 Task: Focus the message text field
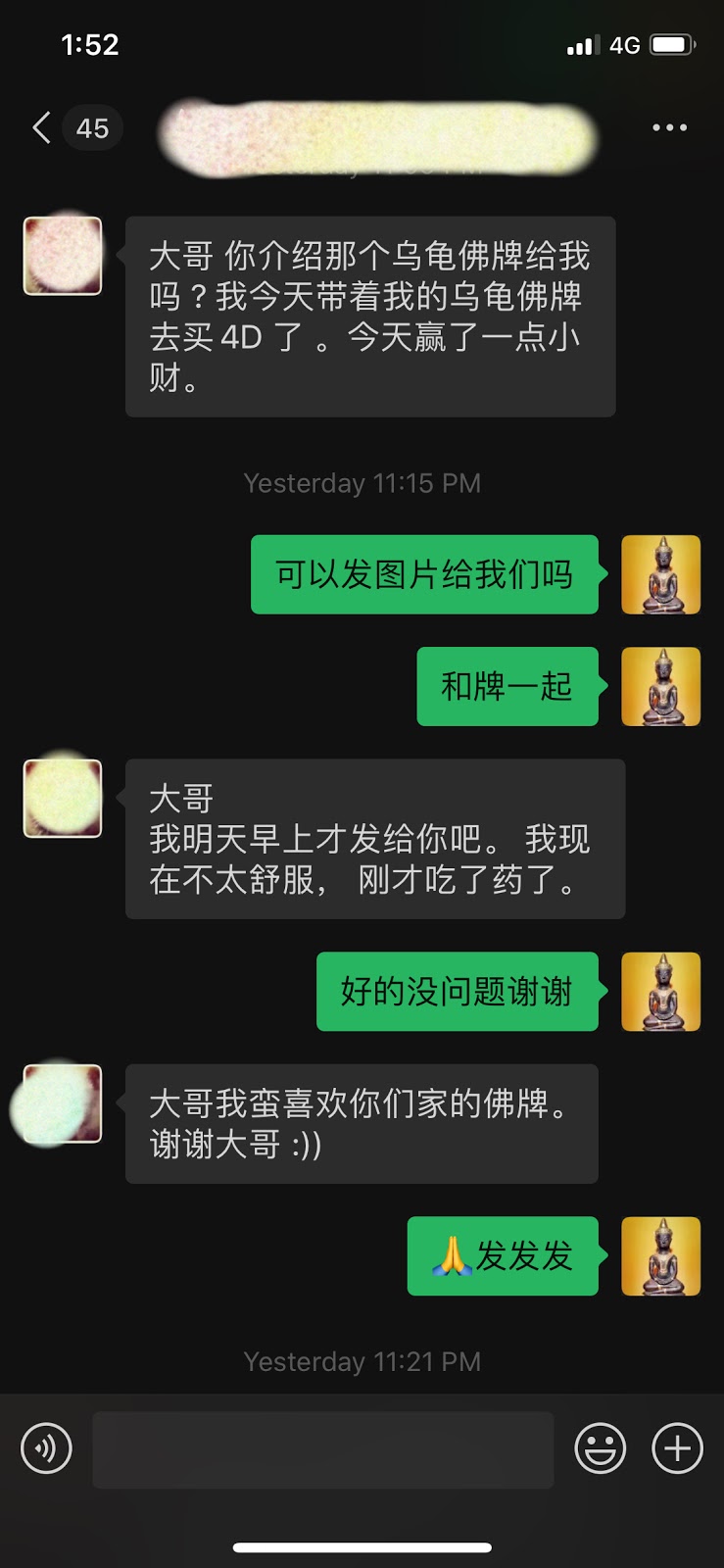pyautogui.click(x=323, y=1449)
